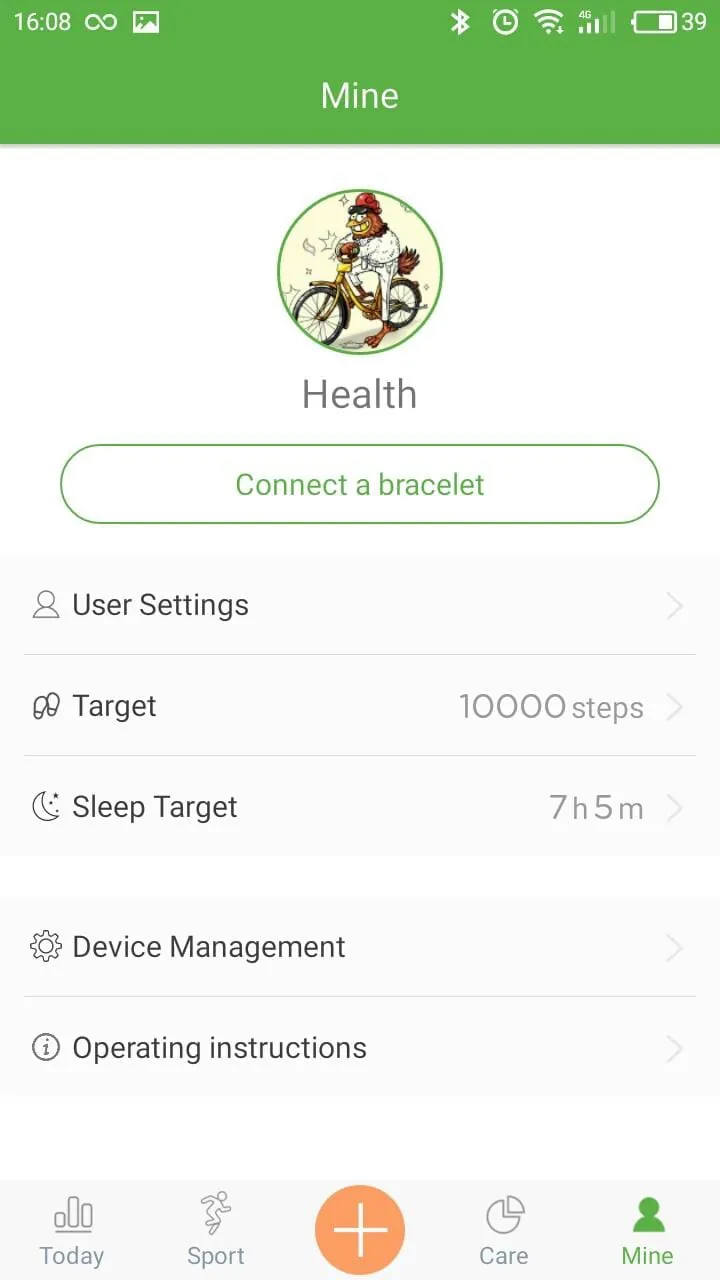Viewport: 720px width, 1280px height.
Task: Tap the Target footsteps icon
Action: 45,706
